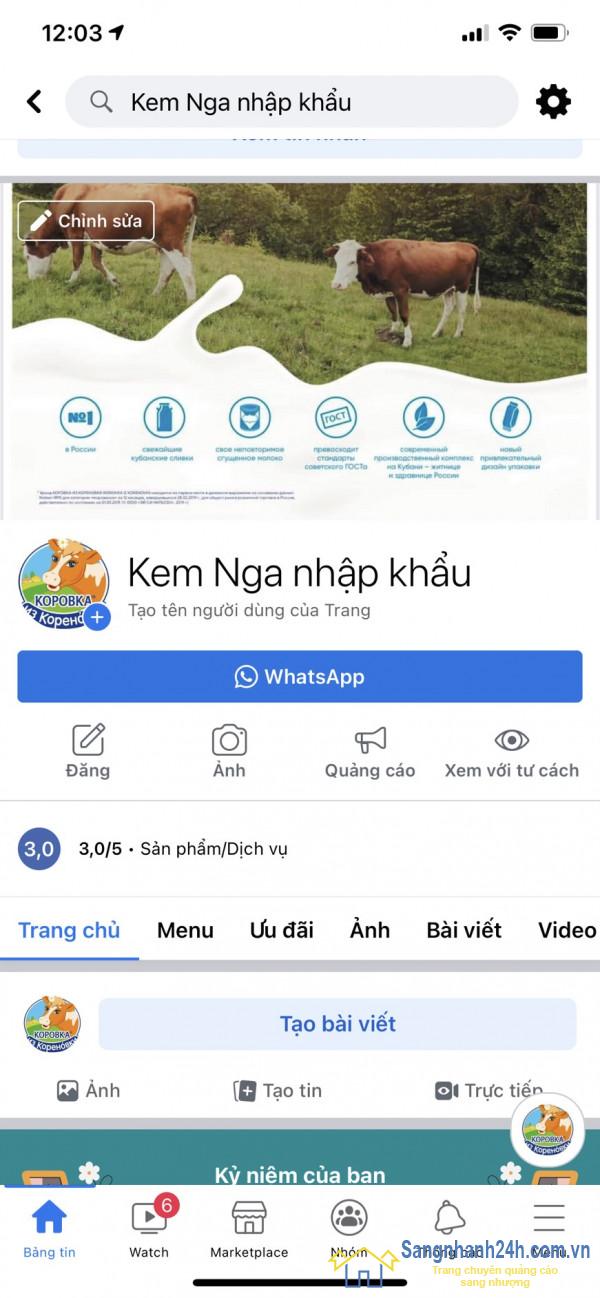Tap Chỉnh sửa on the cover photo
Image resolution: width=600 pixels, height=1298 pixels.
(x=86, y=221)
